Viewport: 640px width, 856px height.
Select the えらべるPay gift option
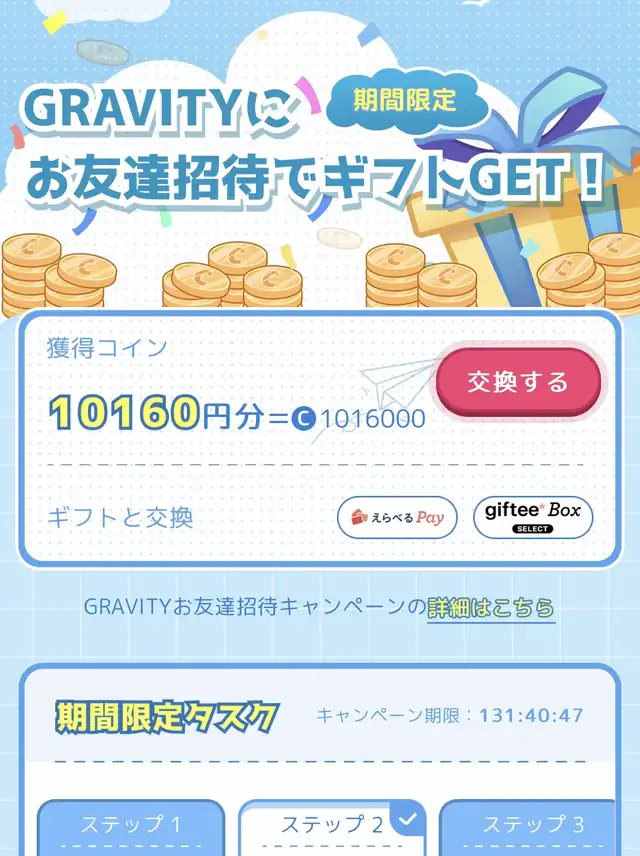pos(397,517)
